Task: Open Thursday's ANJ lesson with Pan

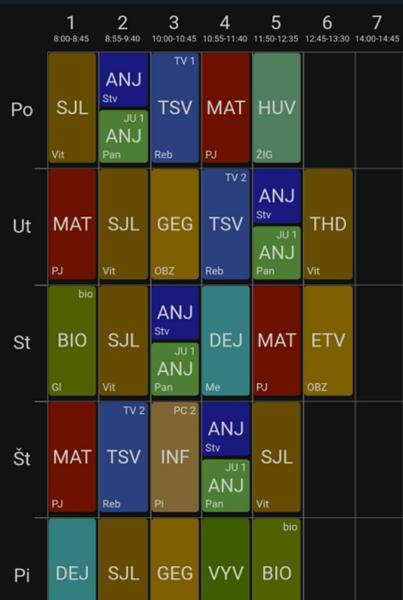Action: 226,486
